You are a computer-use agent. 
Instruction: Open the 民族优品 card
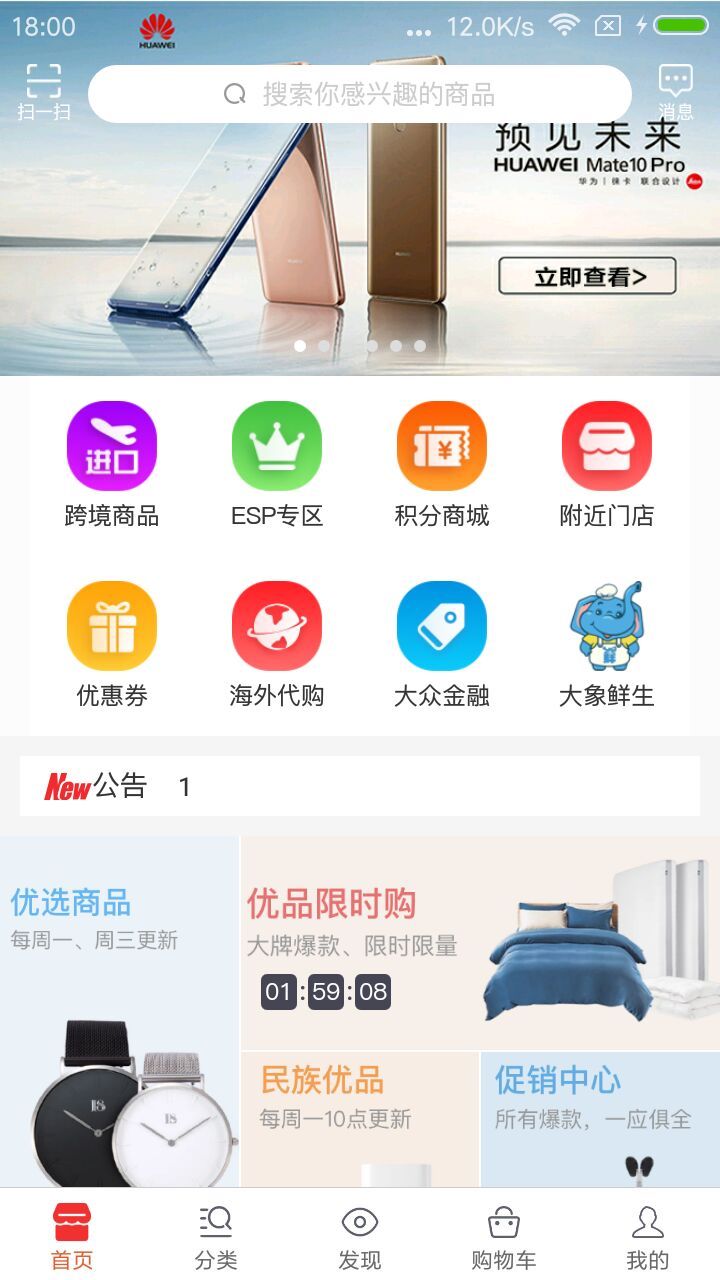[360, 1120]
